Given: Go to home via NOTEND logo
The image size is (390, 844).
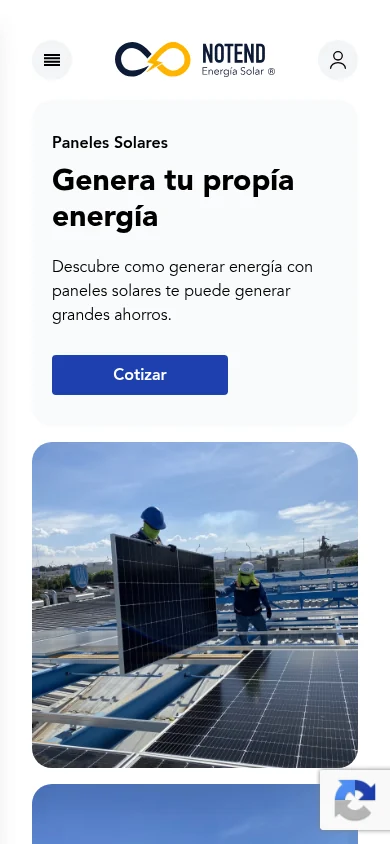Looking at the screenshot, I should click(x=195, y=60).
